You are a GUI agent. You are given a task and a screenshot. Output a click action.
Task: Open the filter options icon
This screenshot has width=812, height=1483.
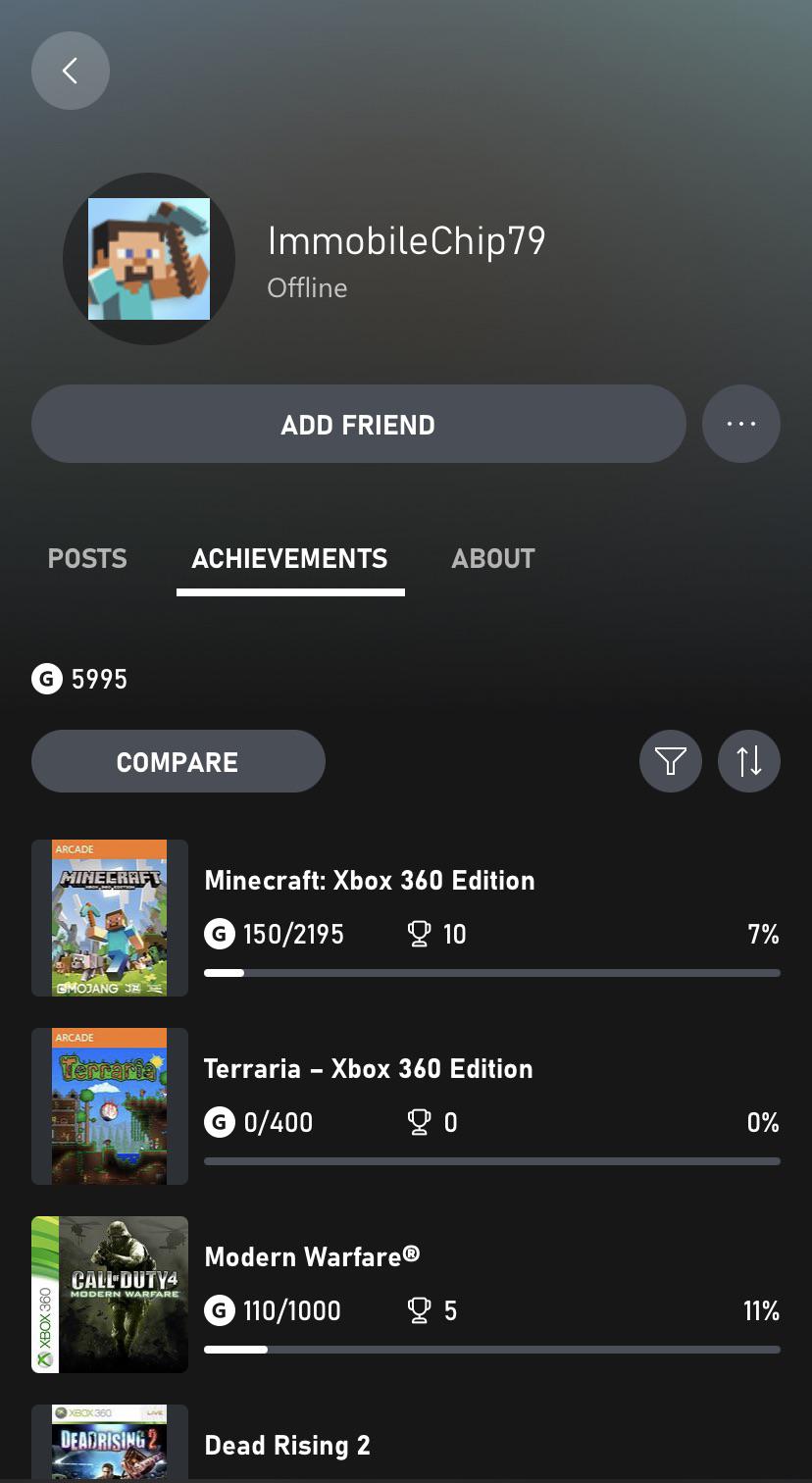[x=671, y=761]
